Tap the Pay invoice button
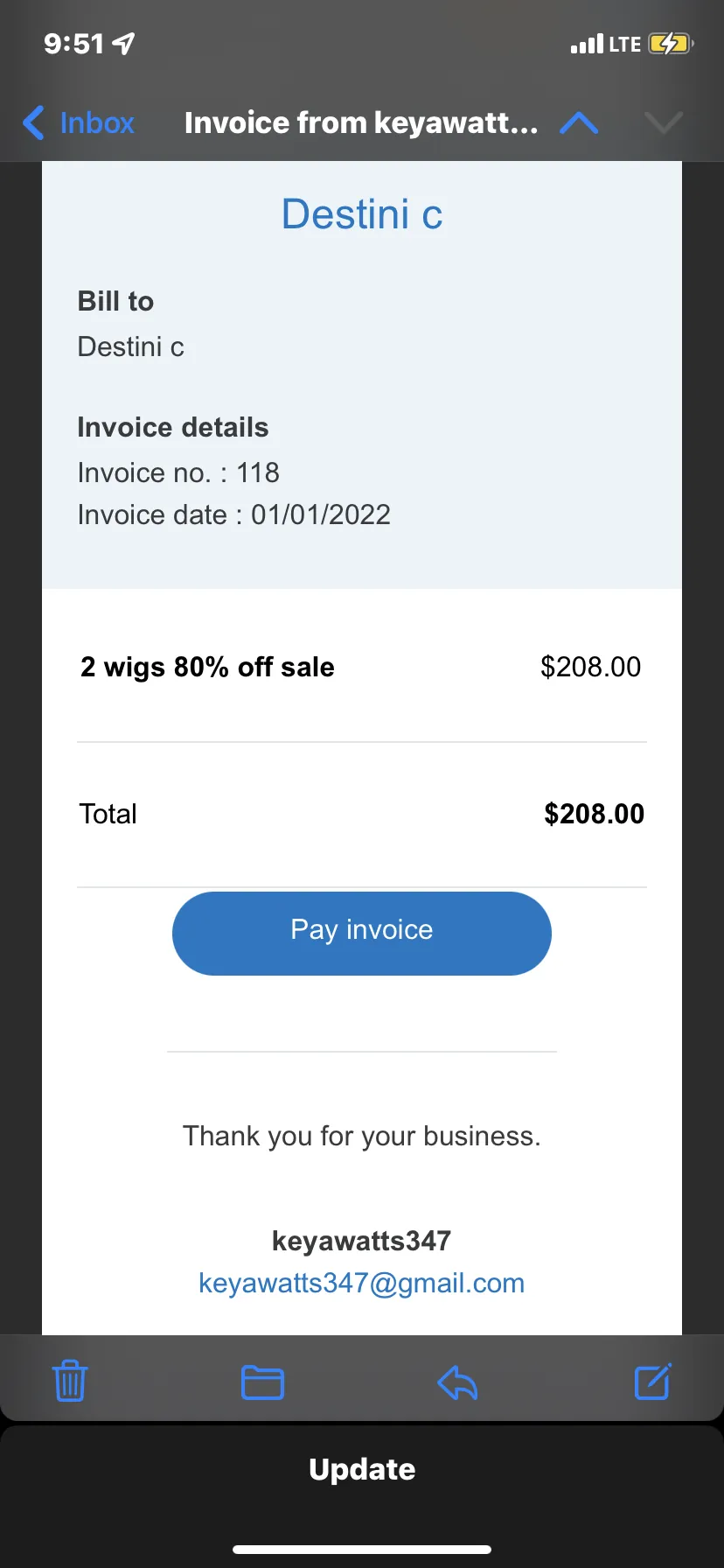Image resolution: width=724 pixels, height=1568 pixels. tap(362, 933)
